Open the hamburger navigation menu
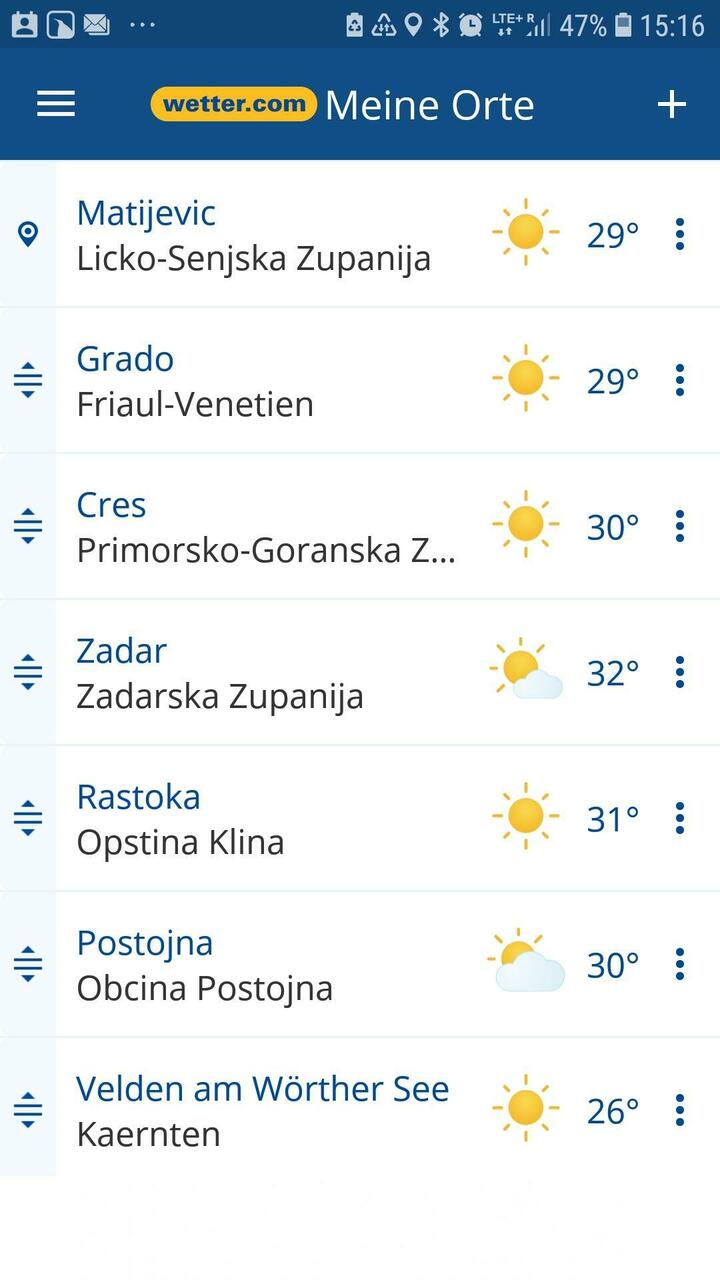Viewport: 720px width, 1280px height. click(x=56, y=104)
